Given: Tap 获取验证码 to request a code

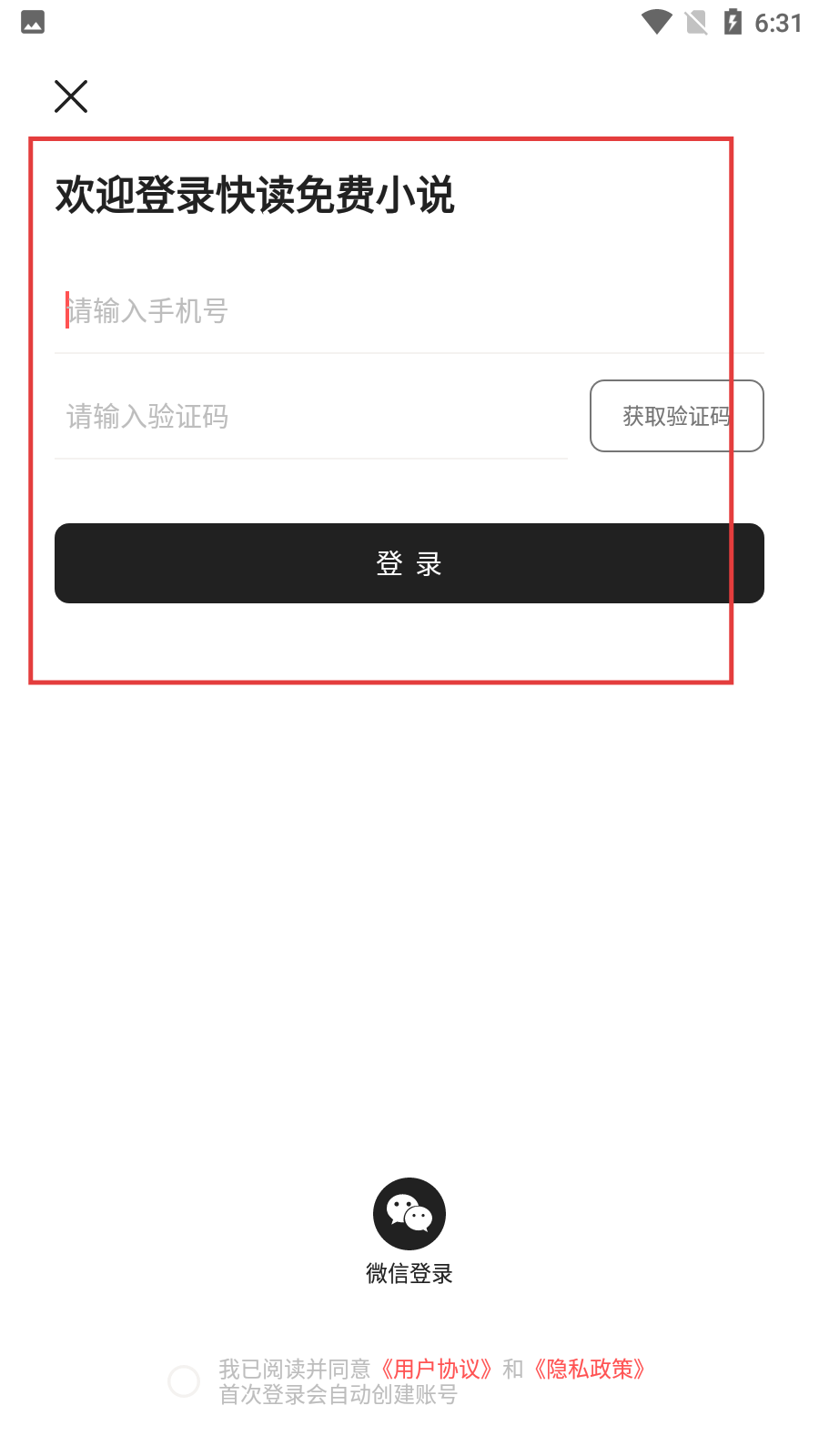Looking at the screenshot, I should click(676, 416).
